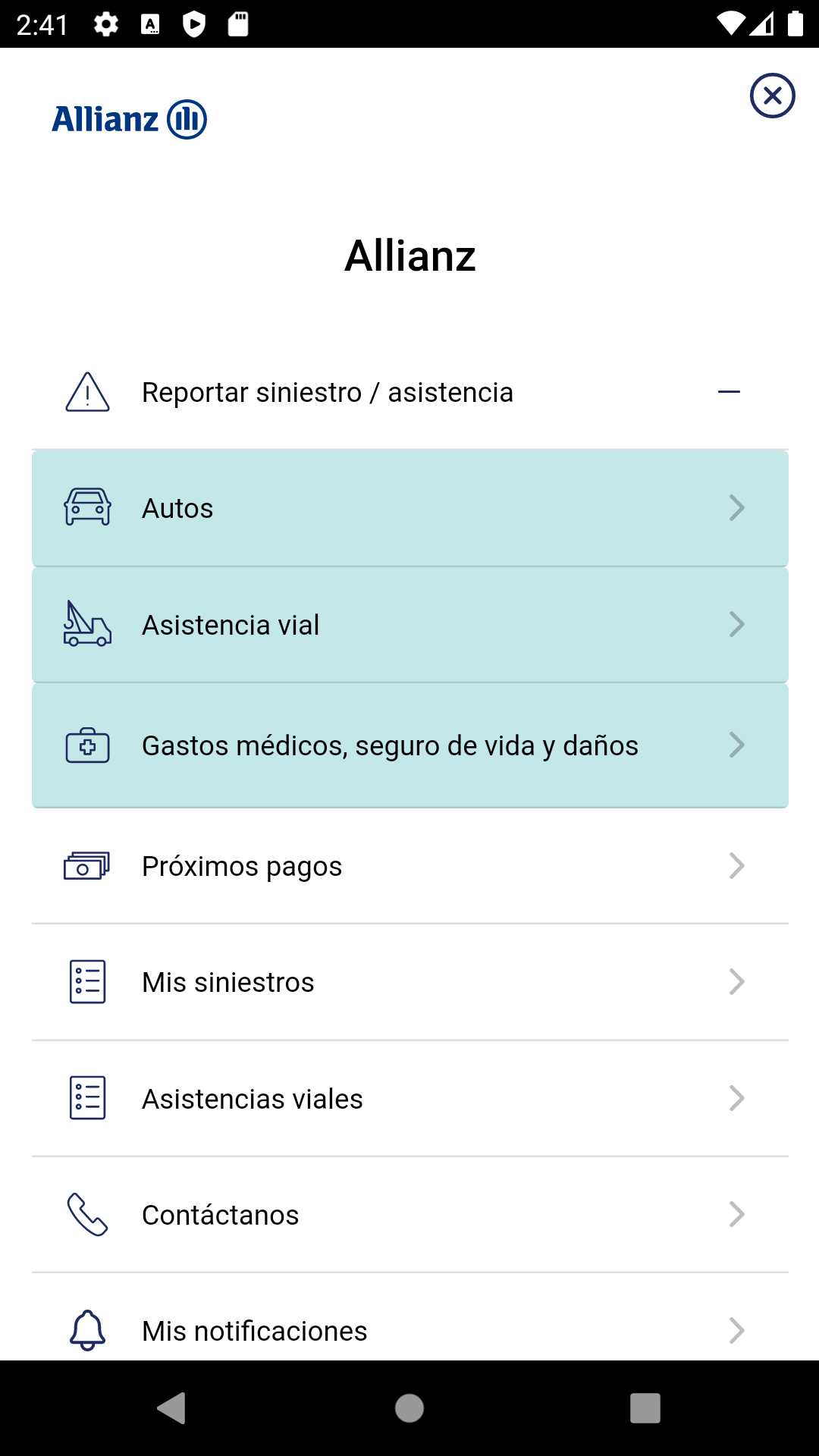
Task: Open Mis siniestros list
Action: (410, 982)
